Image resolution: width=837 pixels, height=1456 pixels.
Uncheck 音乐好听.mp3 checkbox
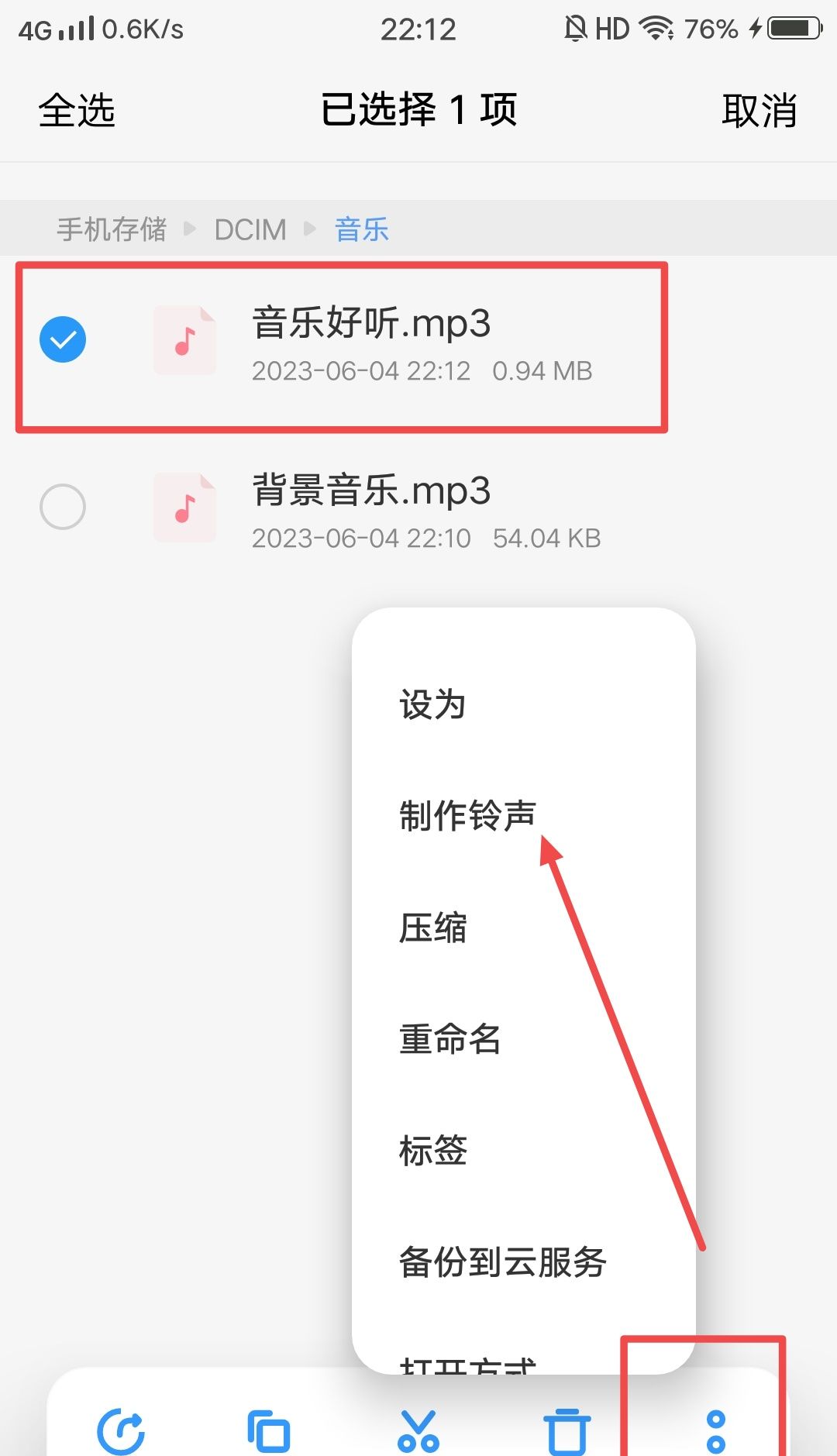(63, 339)
